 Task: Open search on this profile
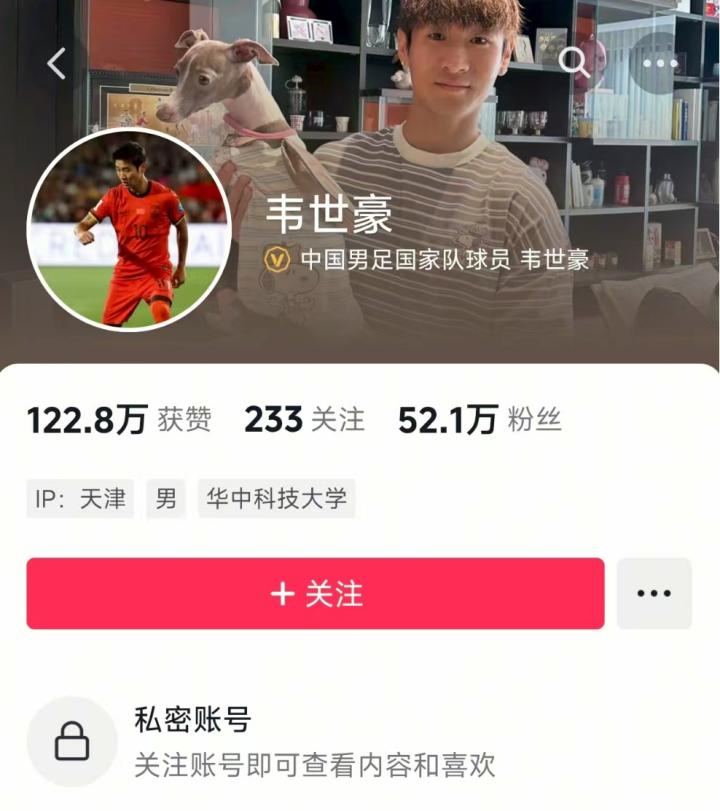(x=574, y=63)
